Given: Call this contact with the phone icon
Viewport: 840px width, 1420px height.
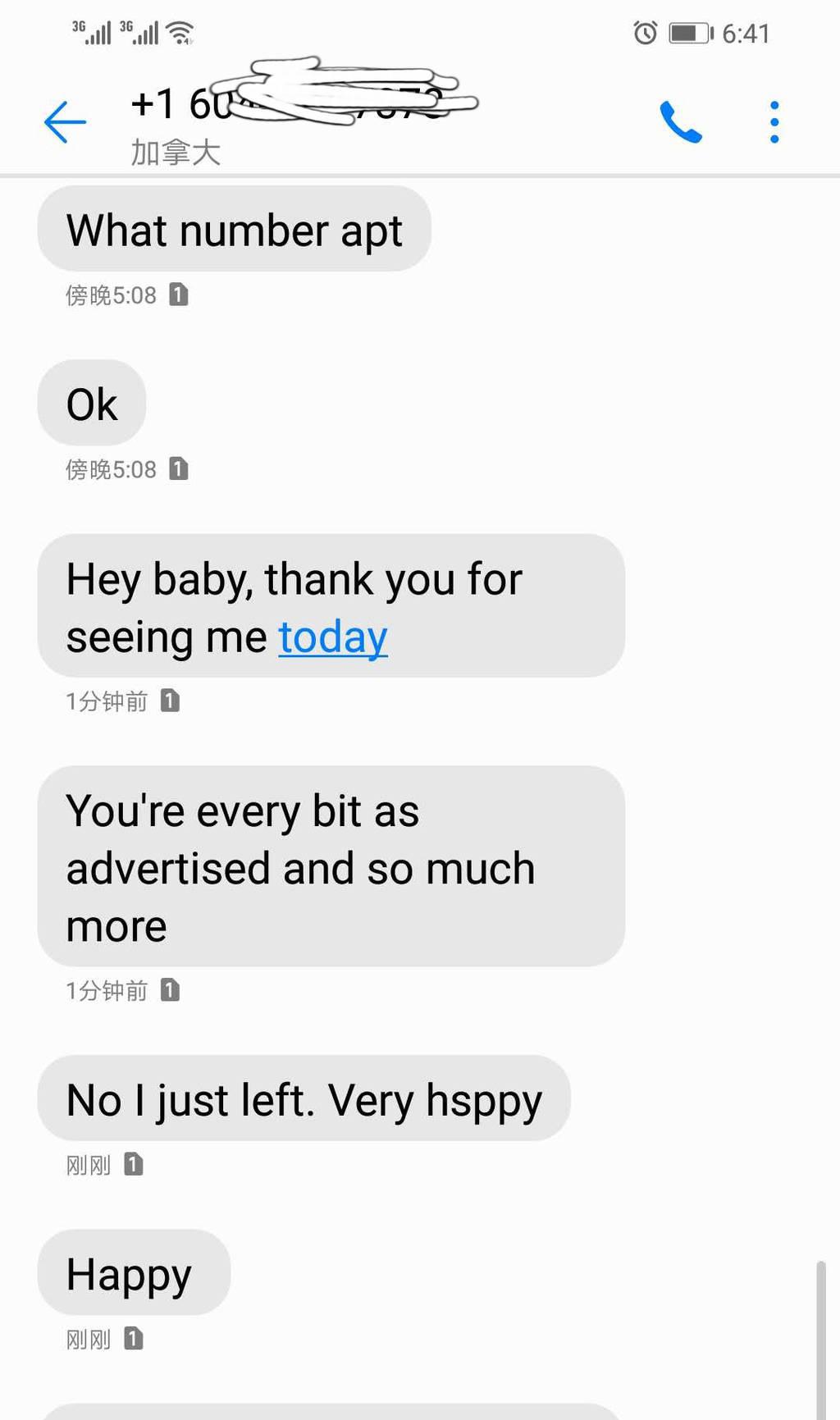Looking at the screenshot, I should pos(681,123).
